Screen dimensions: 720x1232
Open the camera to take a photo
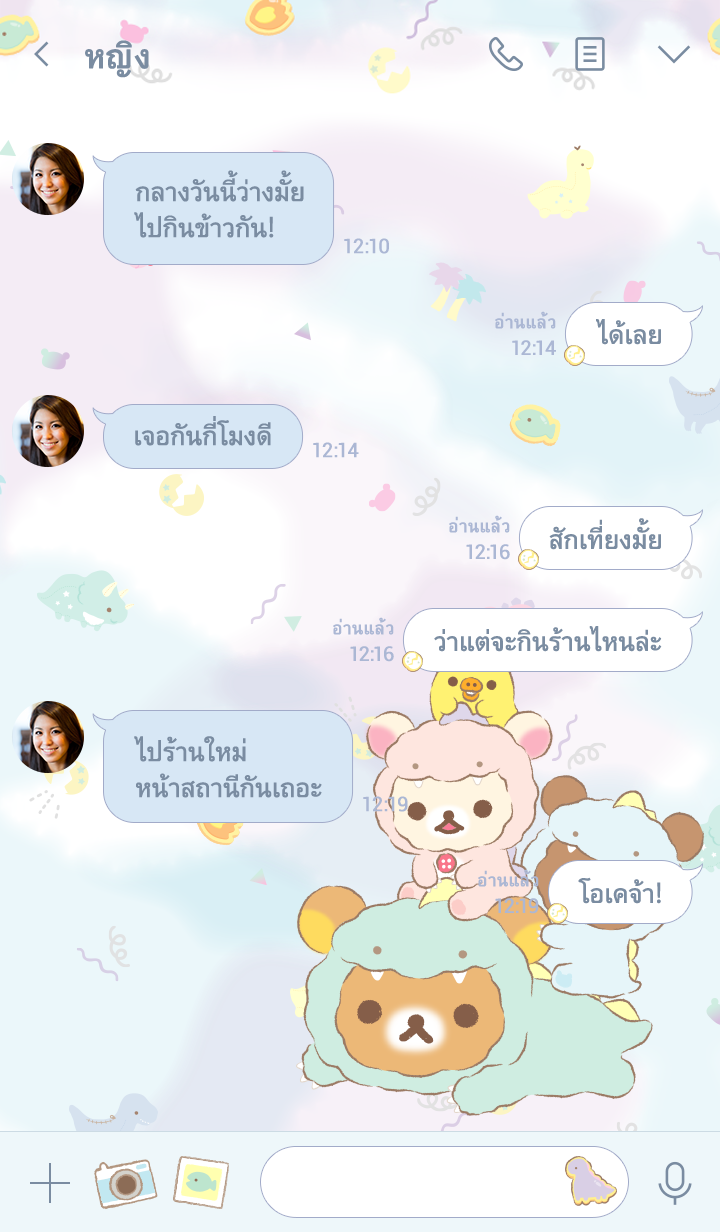click(x=125, y=1183)
